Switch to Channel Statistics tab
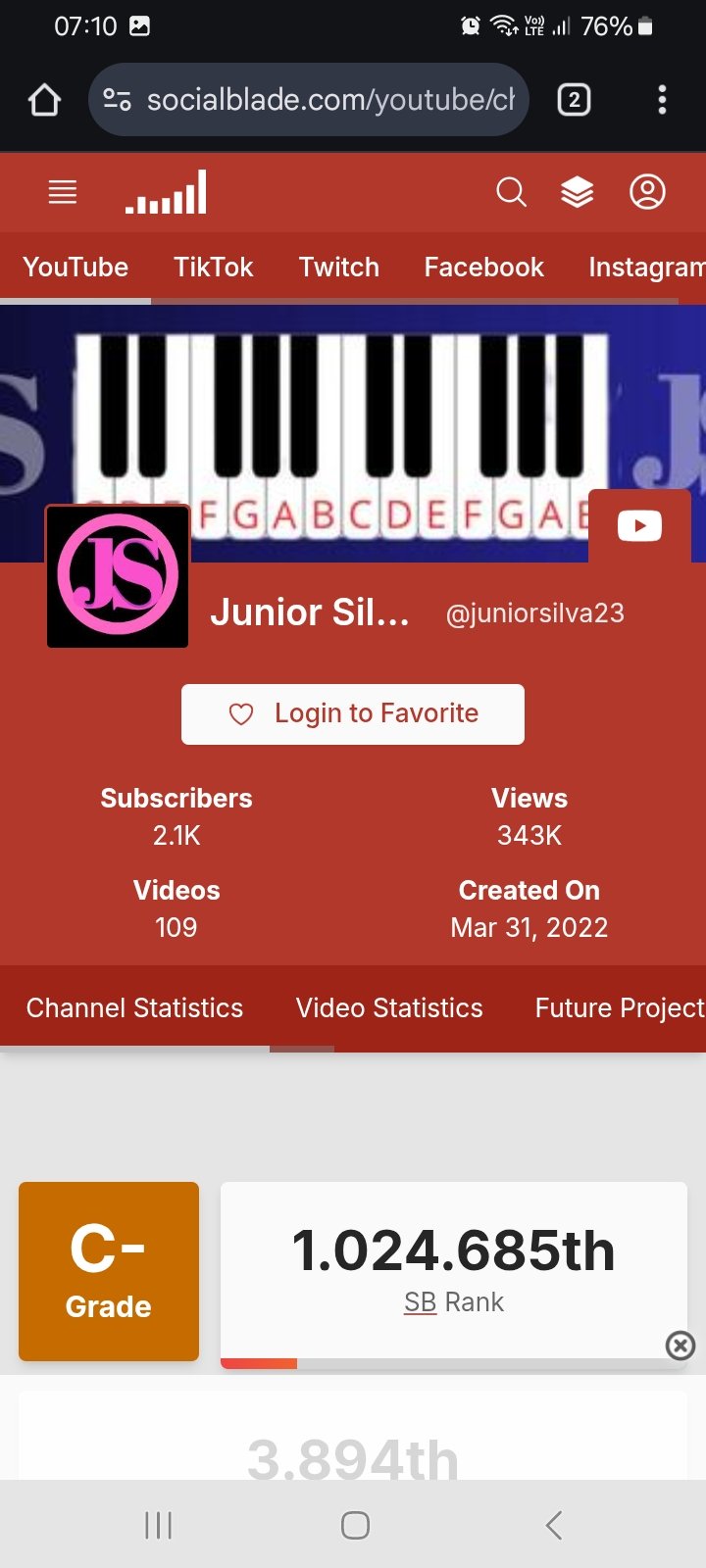The image size is (706, 1568). pos(134,1007)
